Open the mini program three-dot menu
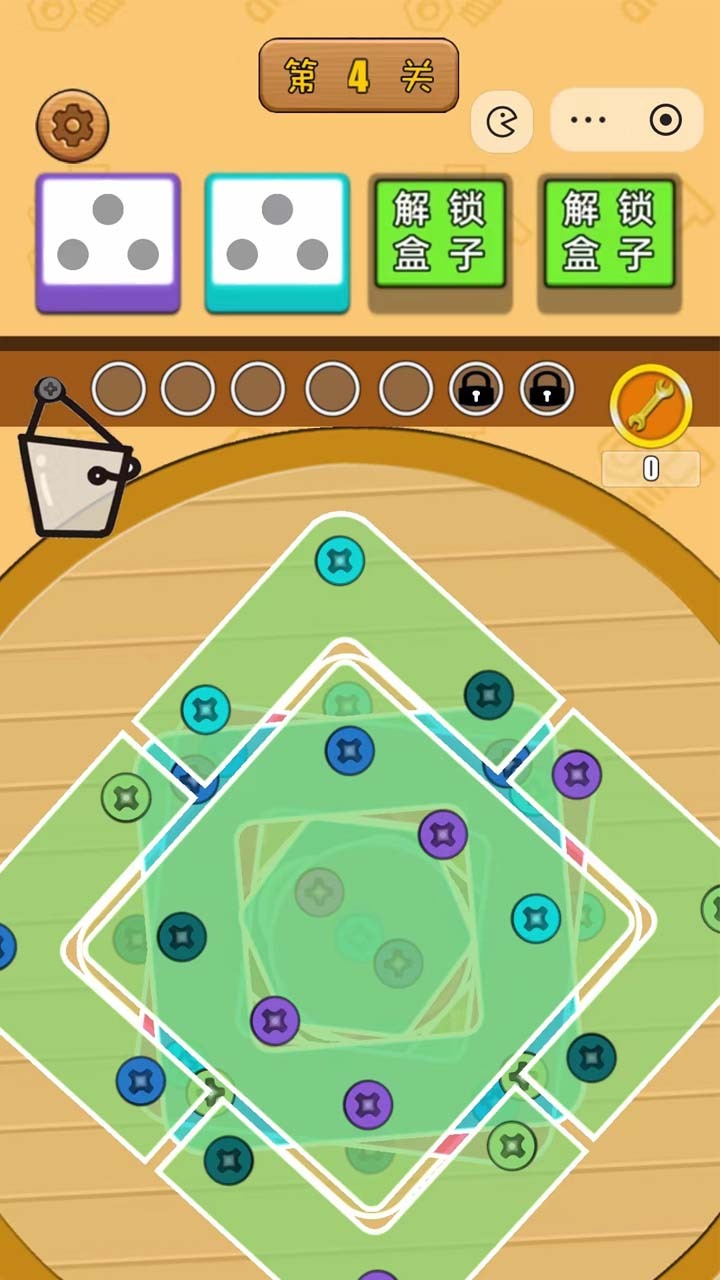 click(588, 121)
